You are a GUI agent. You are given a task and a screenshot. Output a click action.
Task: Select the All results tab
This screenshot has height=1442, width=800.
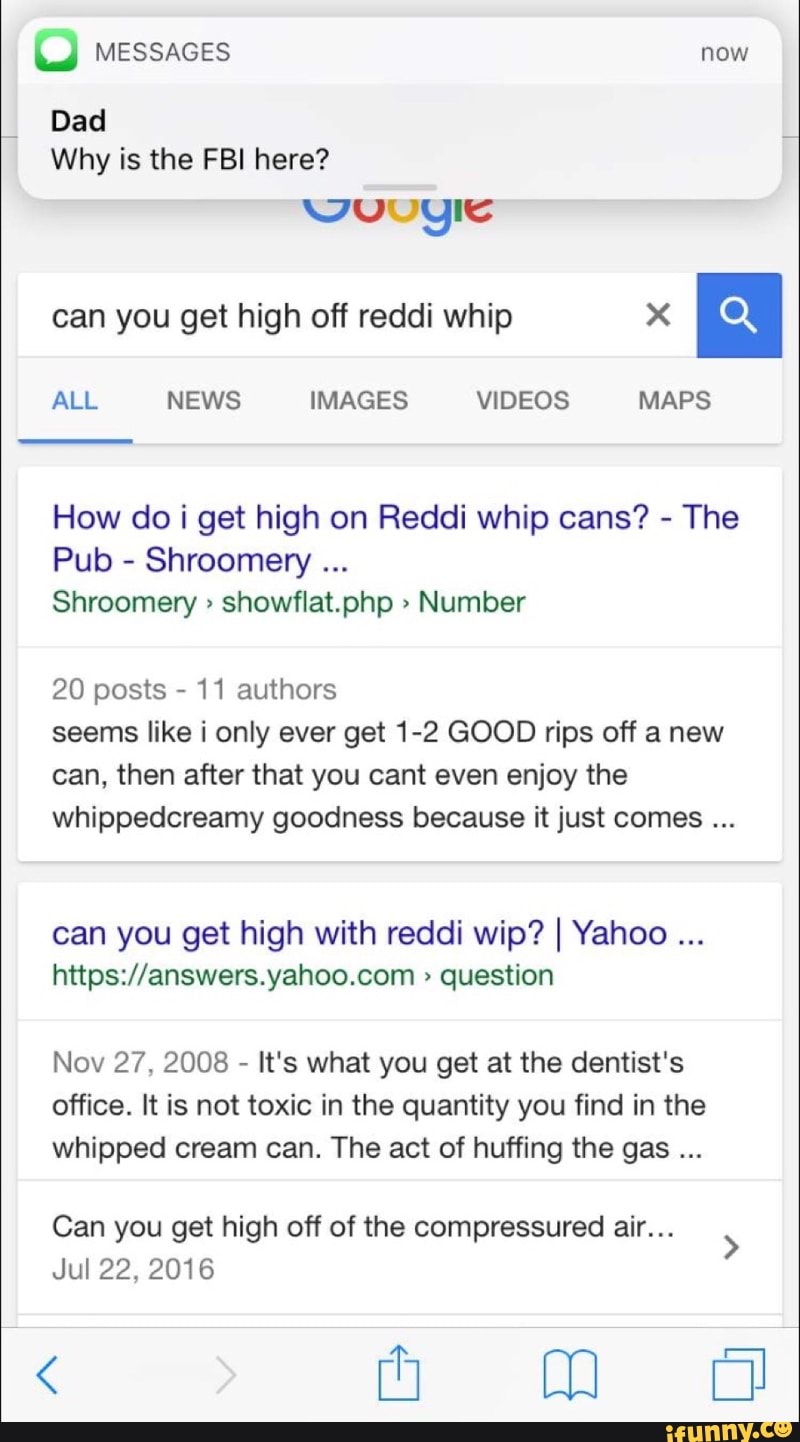[x=75, y=401]
